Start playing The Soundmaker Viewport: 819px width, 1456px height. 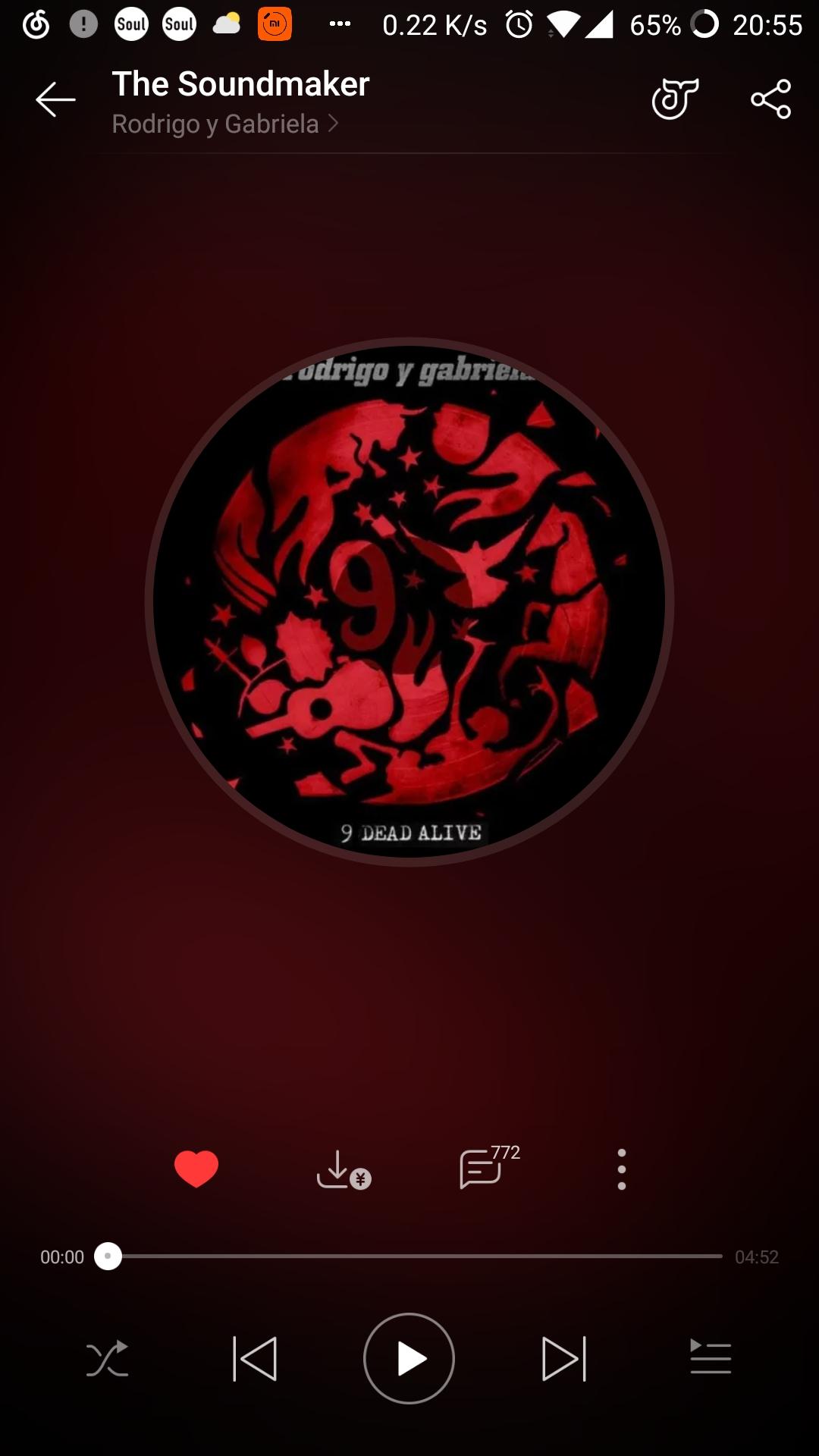pyautogui.click(x=409, y=1359)
